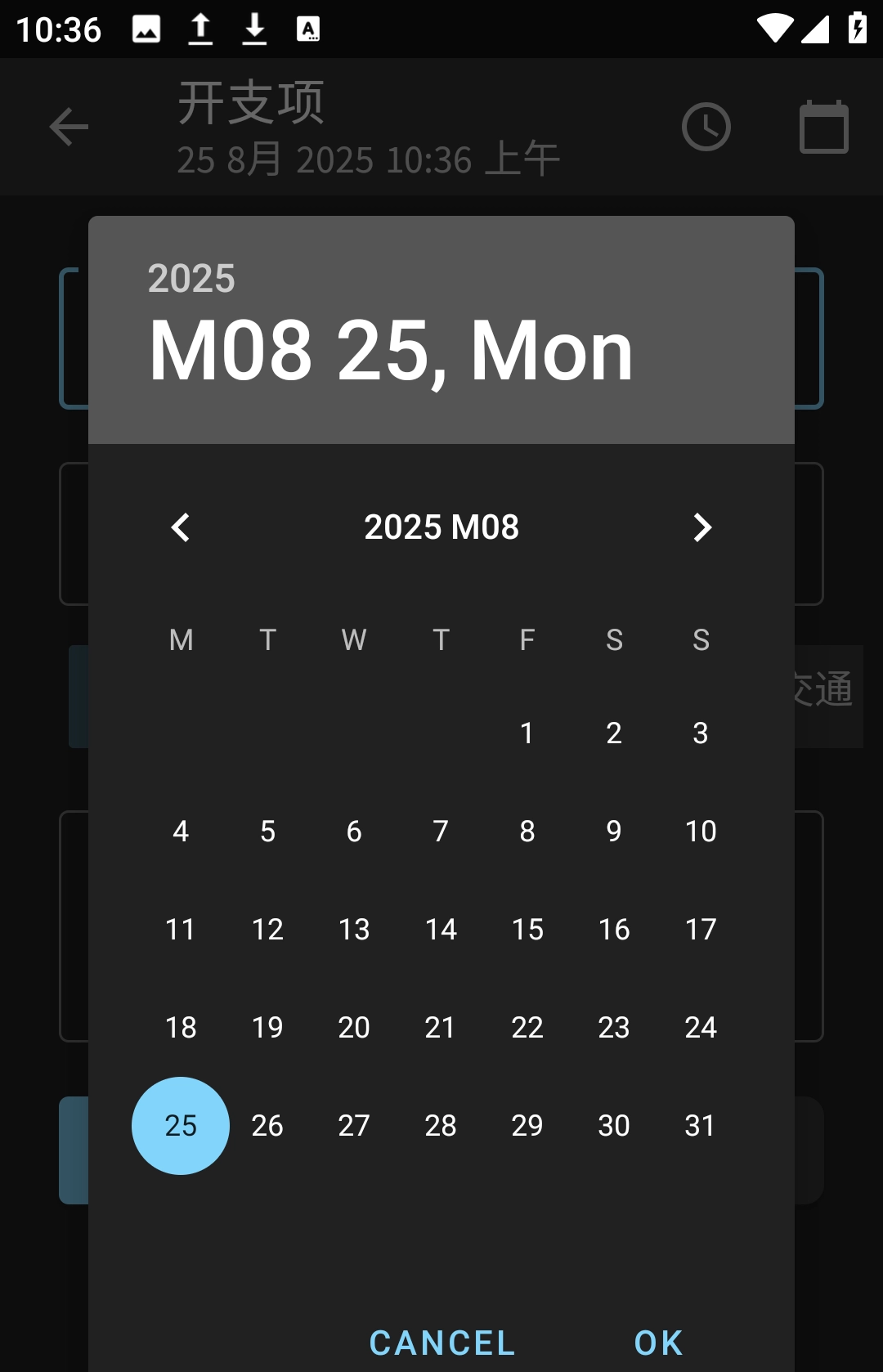Pick the 3rd of August
This screenshot has height=1372, width=883.
click(701, 733)
